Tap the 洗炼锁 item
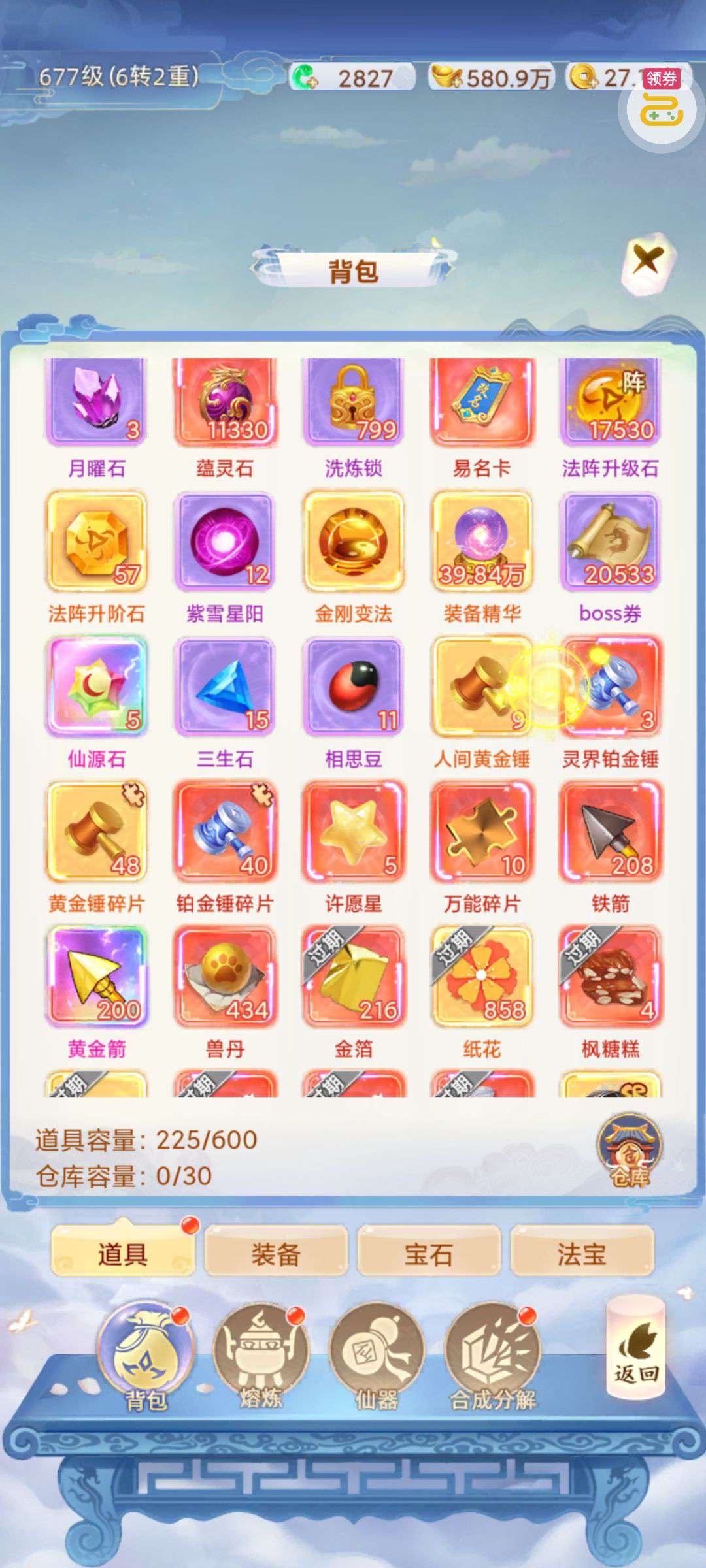The height and width of the screenshot is (1568, 706). point(353,401)
